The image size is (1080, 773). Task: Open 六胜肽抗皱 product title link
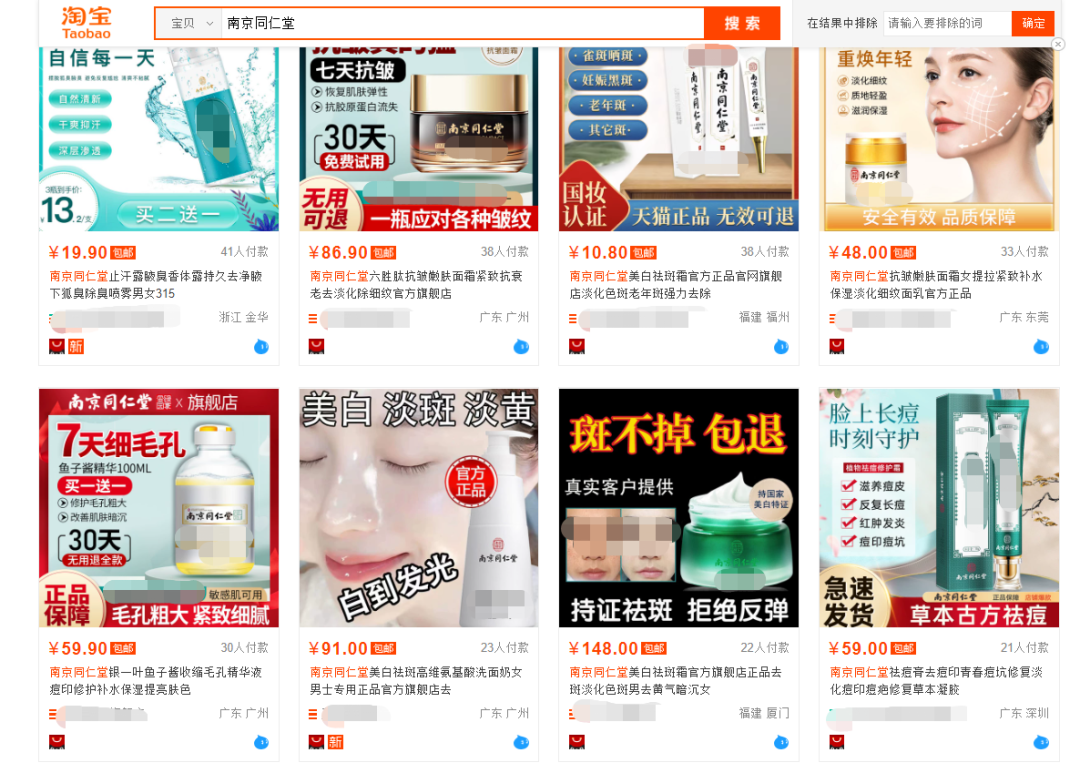(416, 284)
